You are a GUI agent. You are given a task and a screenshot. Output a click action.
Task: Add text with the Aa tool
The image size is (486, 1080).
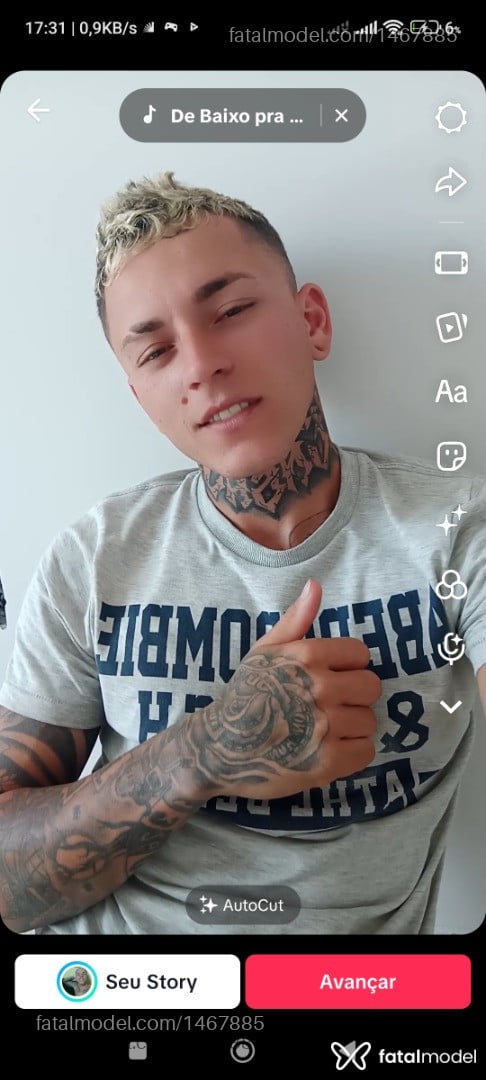pos(451,392)
